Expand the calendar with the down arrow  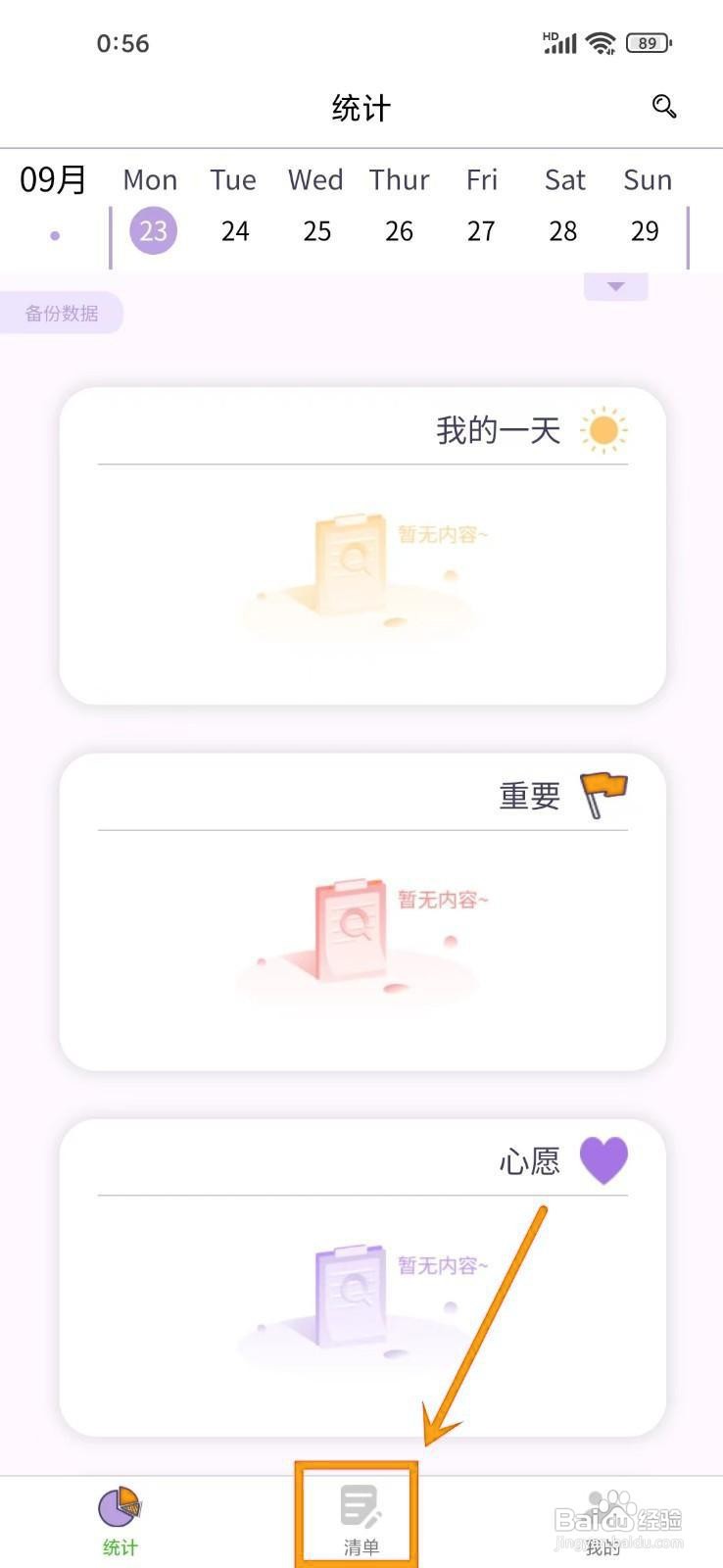click(615, 286)
